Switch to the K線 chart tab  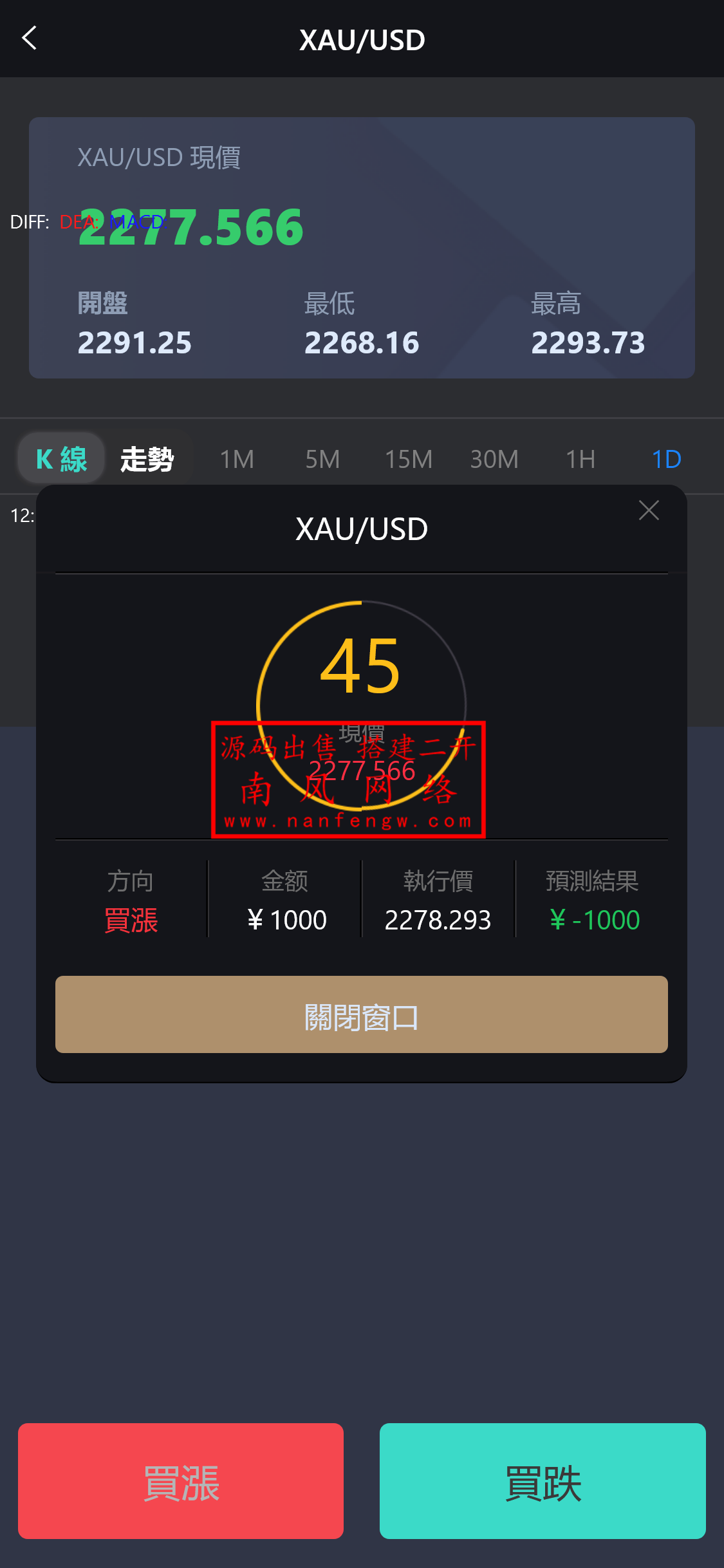(61, 459)
